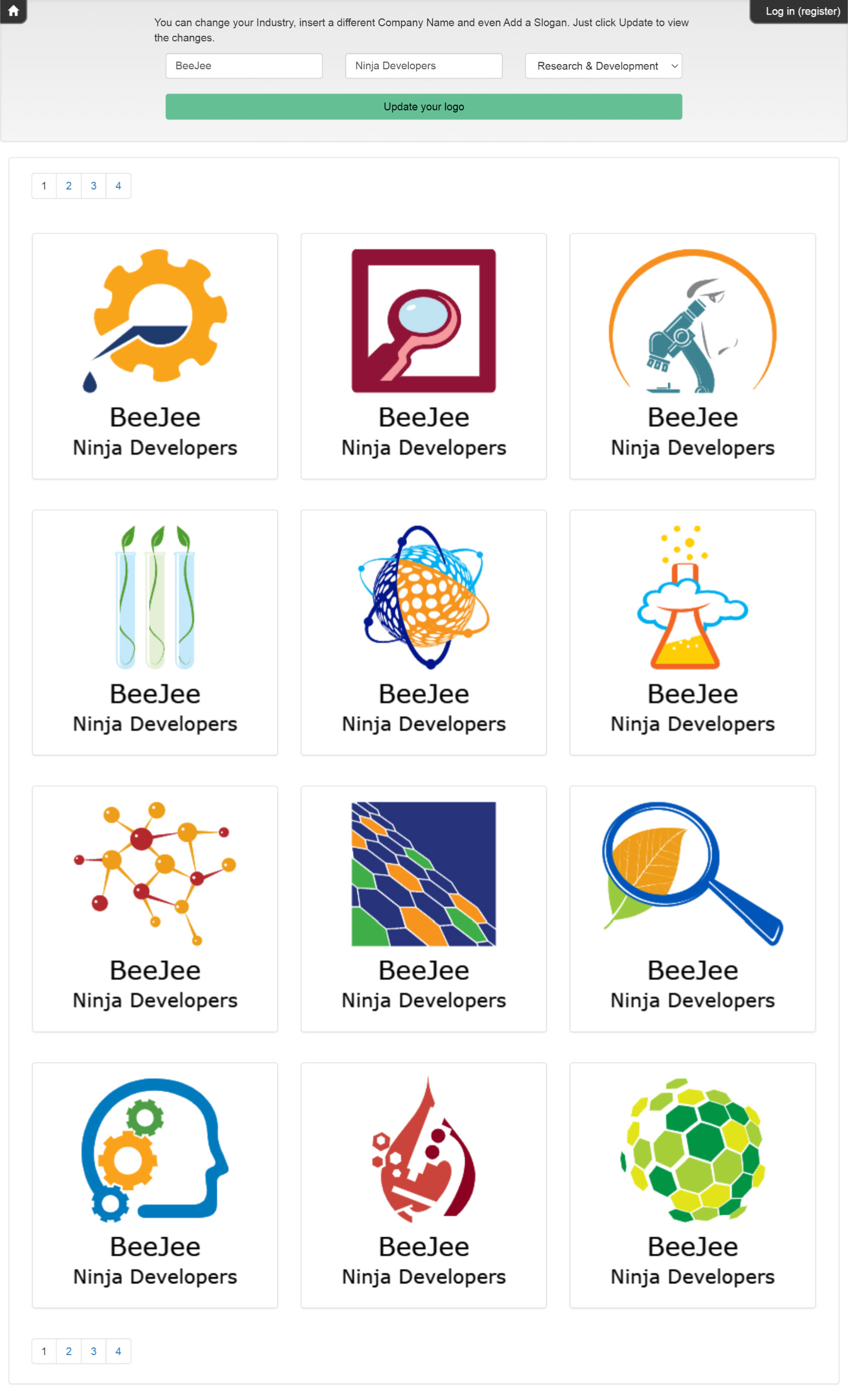Open the blue square hexagon pattern logo
The width and height of the screenshot is (848, 1400).
(423, 908)
